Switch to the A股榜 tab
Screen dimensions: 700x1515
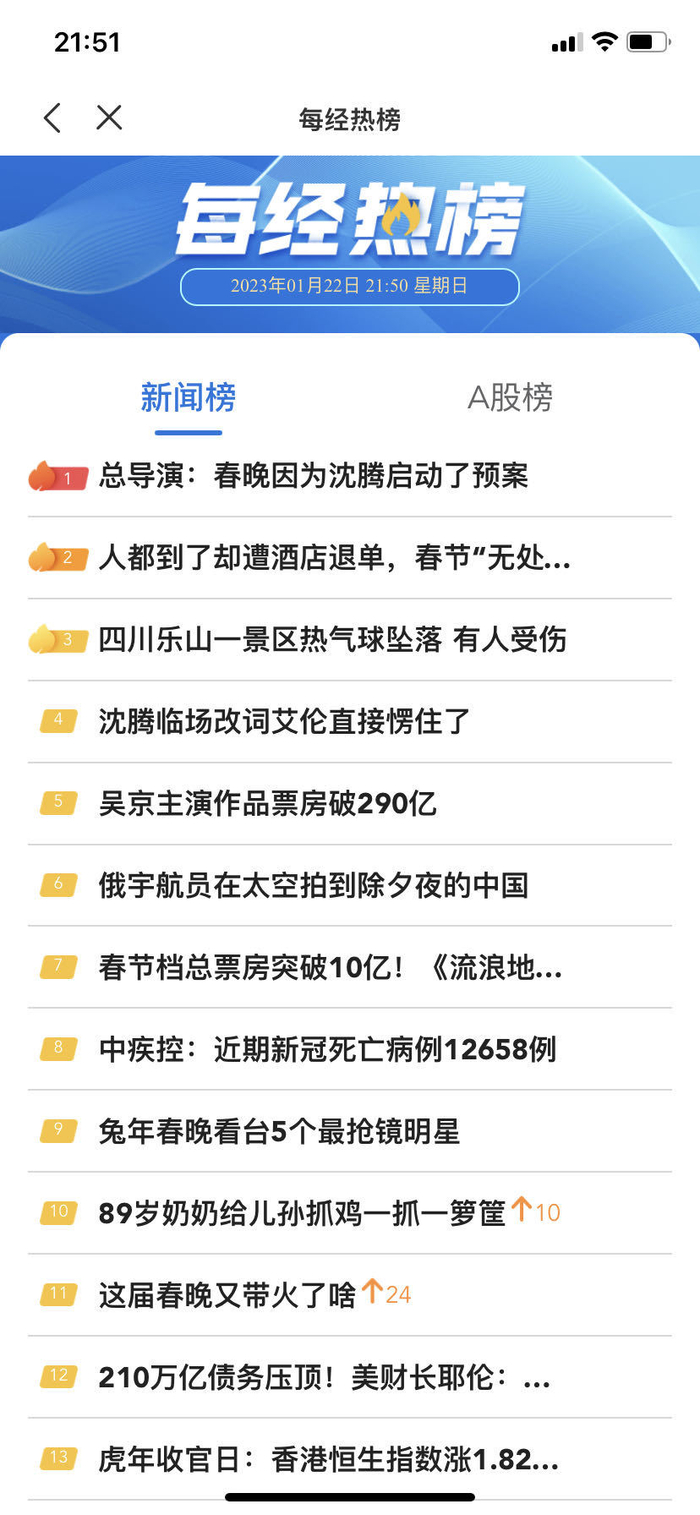coord(510,398)
